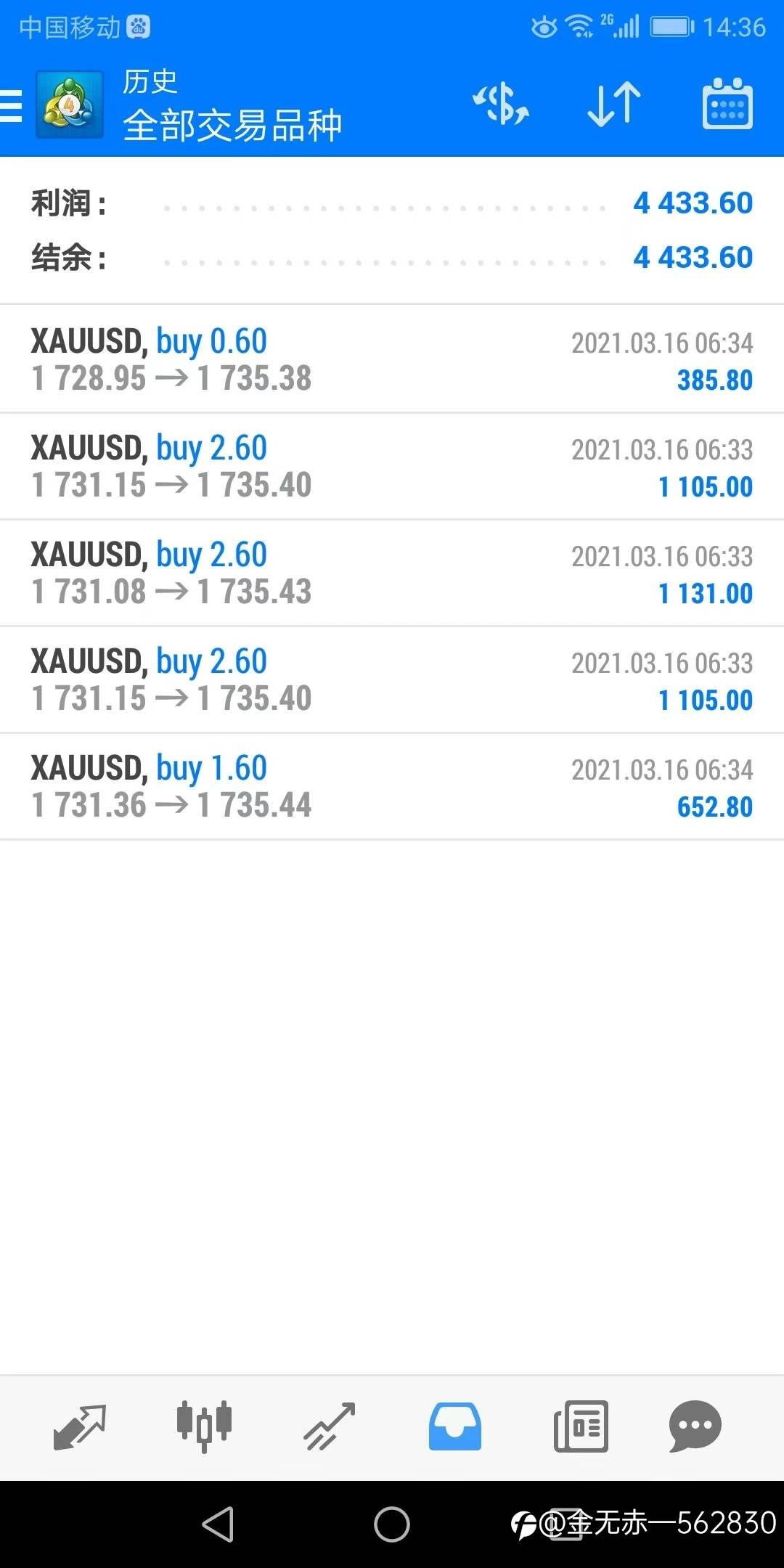784x1568 pixels.
Task: Switch to the News tab
Action: coord(581,1426)
